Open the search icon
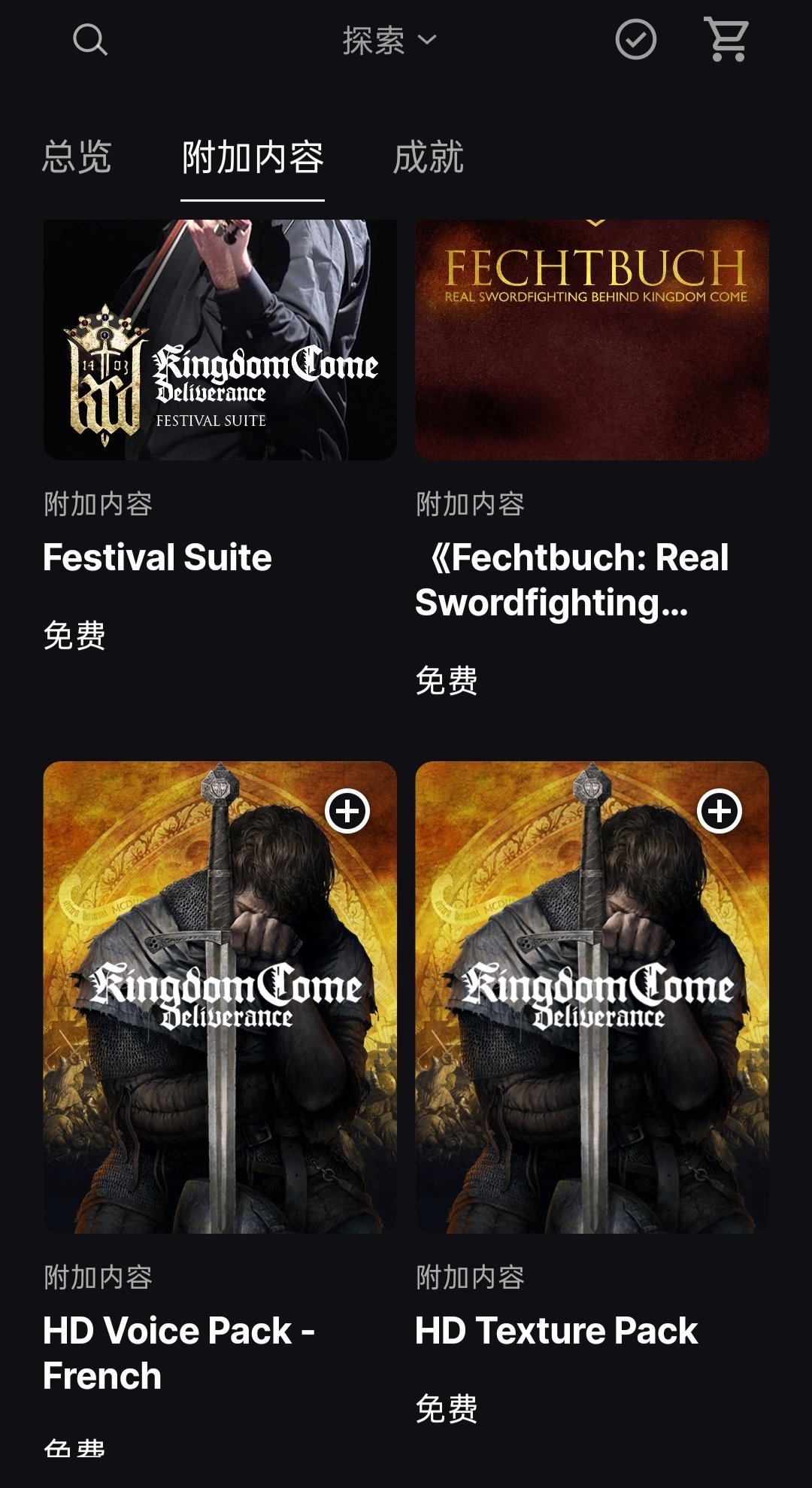 (89, 39)
